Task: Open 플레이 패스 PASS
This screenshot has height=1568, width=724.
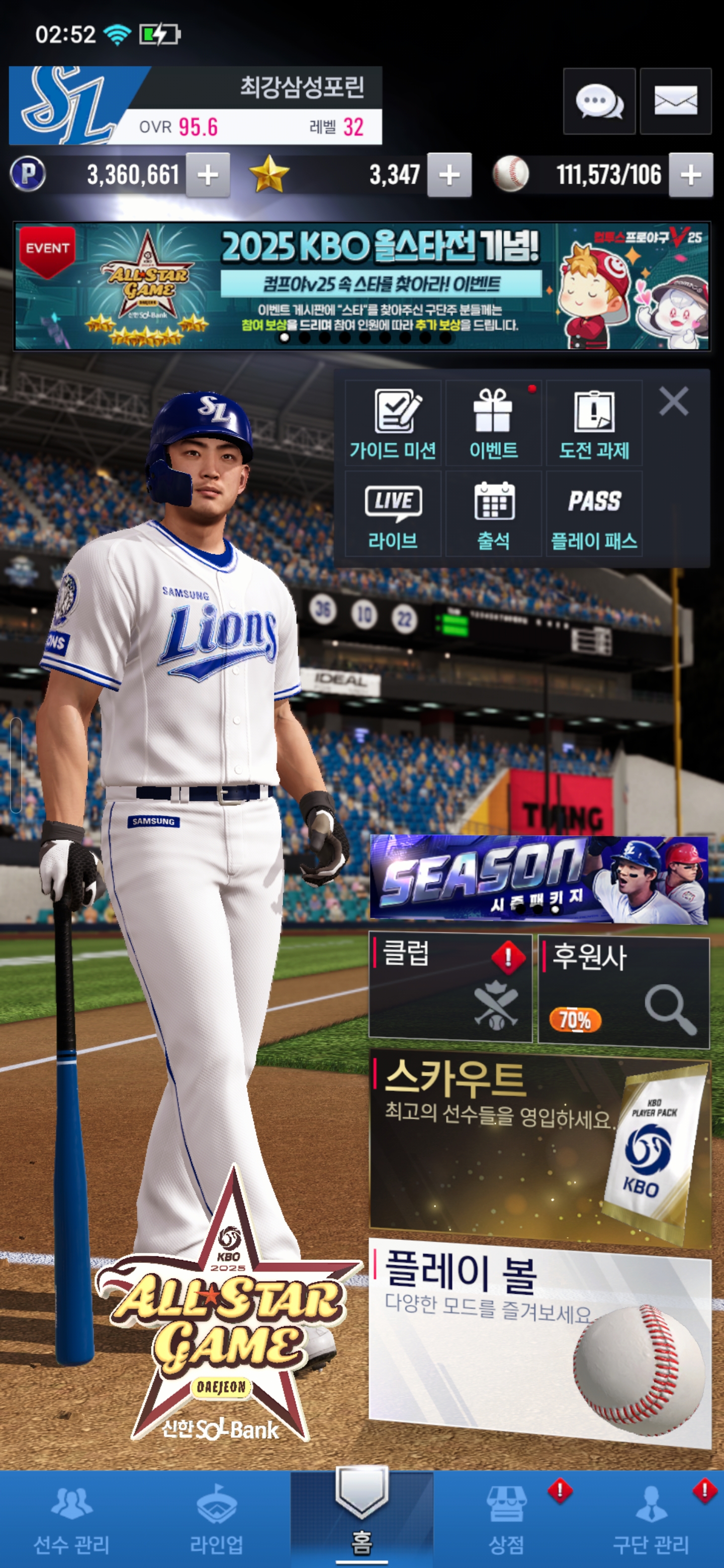Action: click(594, 514)
